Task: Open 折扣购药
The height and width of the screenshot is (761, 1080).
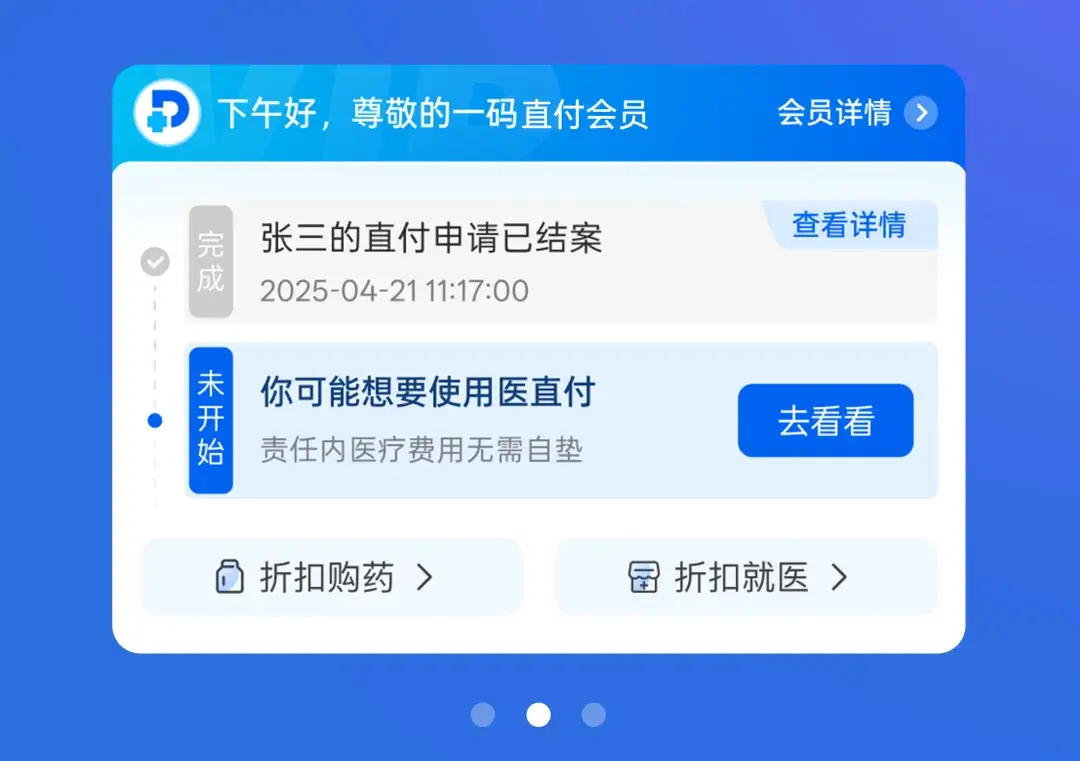Action: 331,577
